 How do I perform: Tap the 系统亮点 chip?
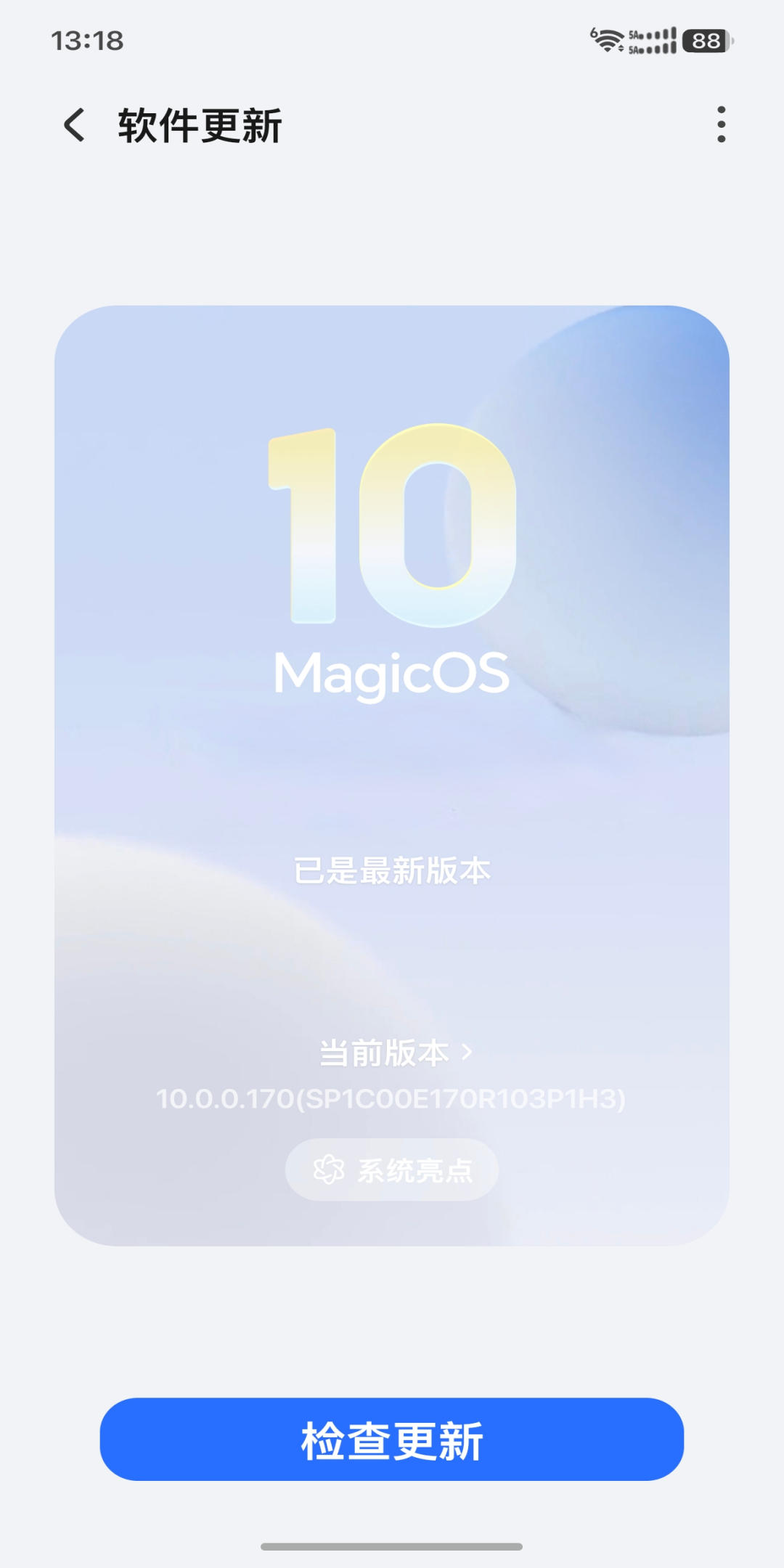coord(392,1170)
